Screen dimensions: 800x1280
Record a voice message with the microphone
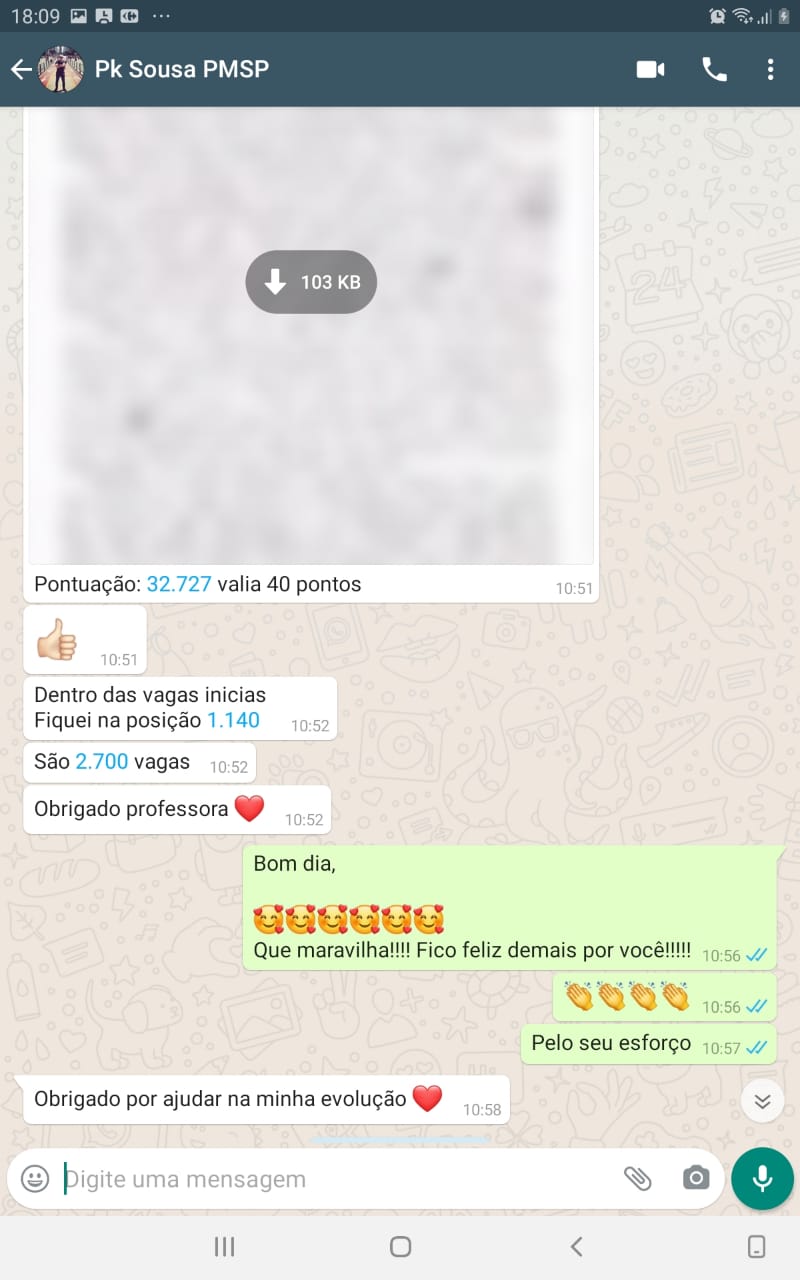[x=762, y=1179]
